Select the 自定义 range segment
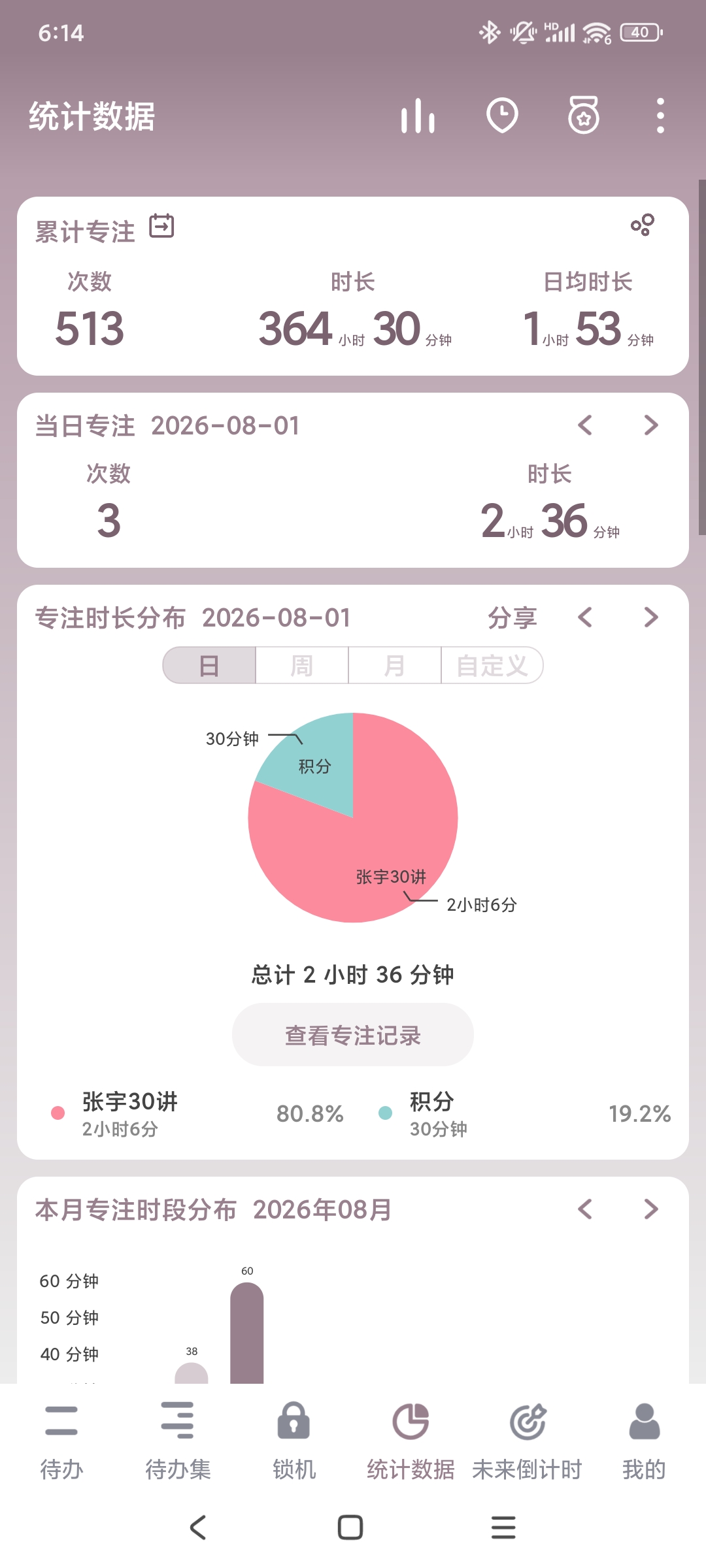This screenshot has width=706, height=1568. [x=492, y=666]
